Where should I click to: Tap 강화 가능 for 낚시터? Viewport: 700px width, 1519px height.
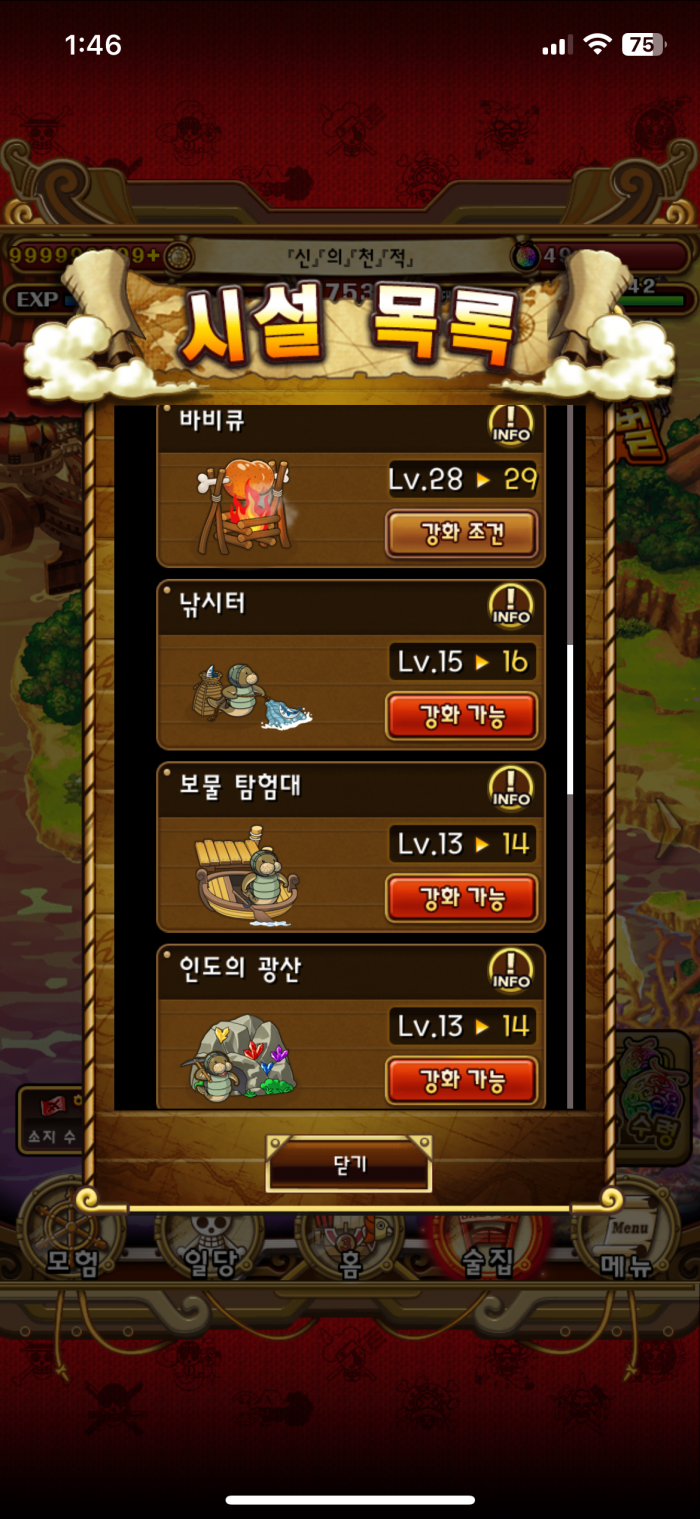pos(462,715)
